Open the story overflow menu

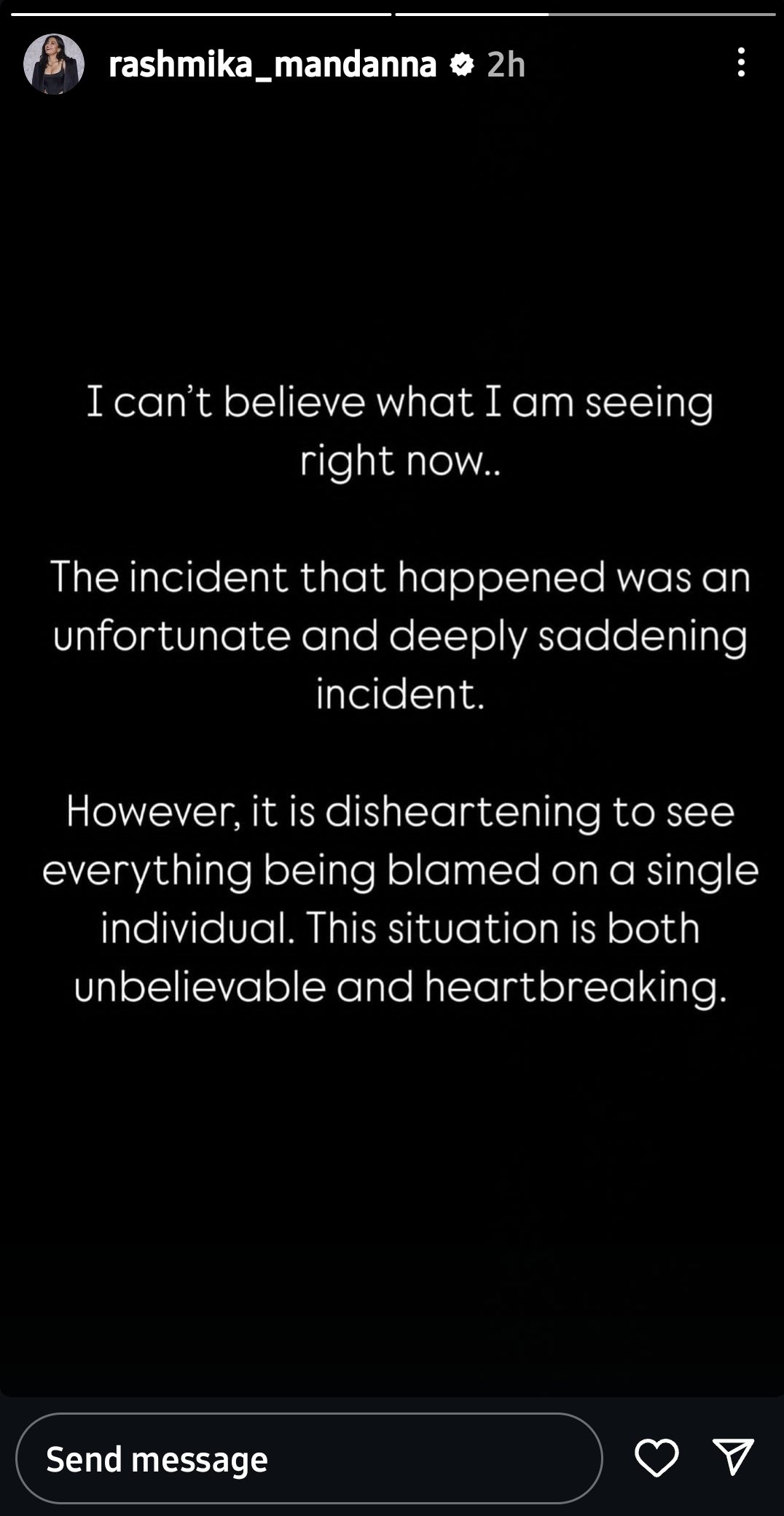pos(741,63)
